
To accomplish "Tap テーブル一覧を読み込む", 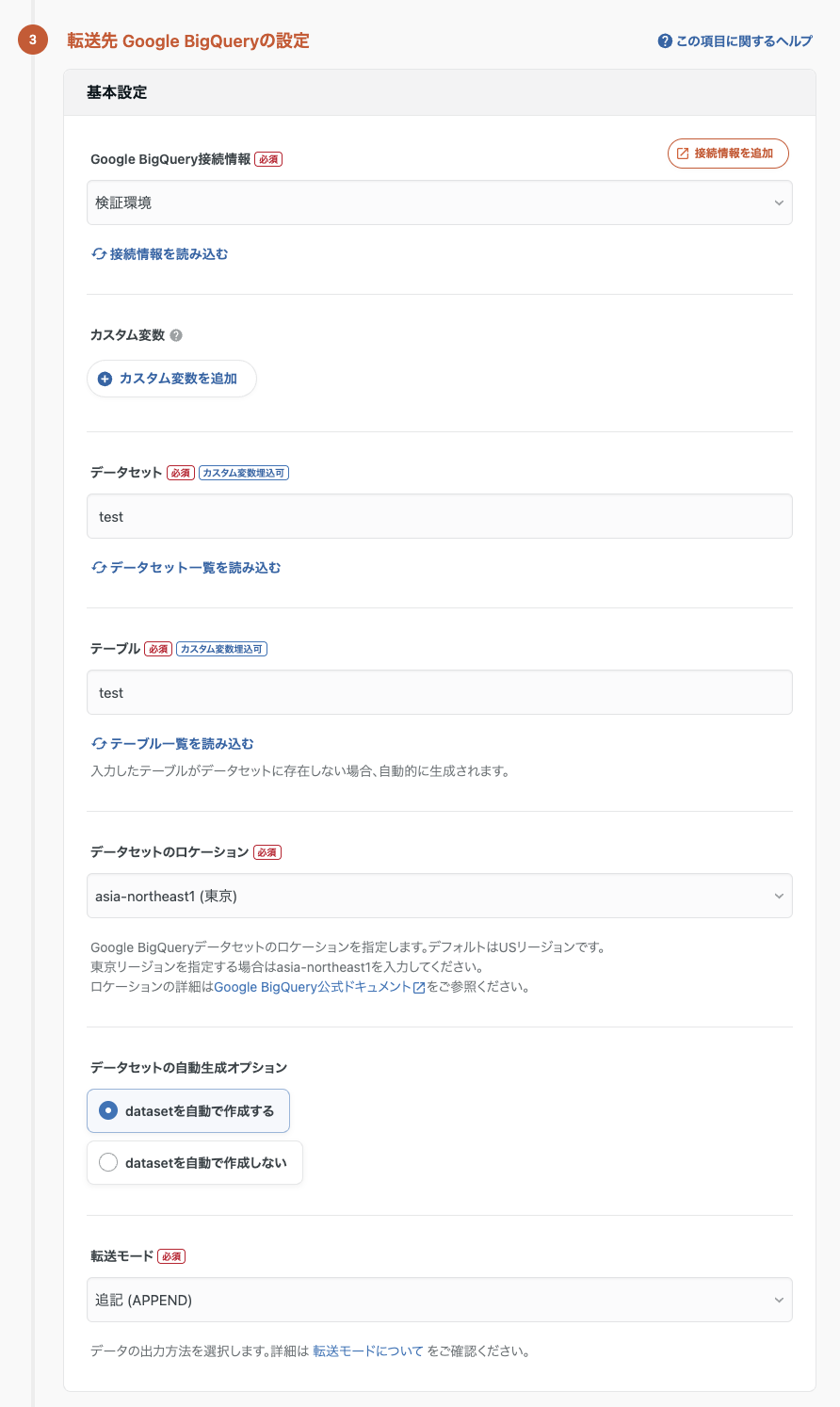I will (x=173, y=744).
